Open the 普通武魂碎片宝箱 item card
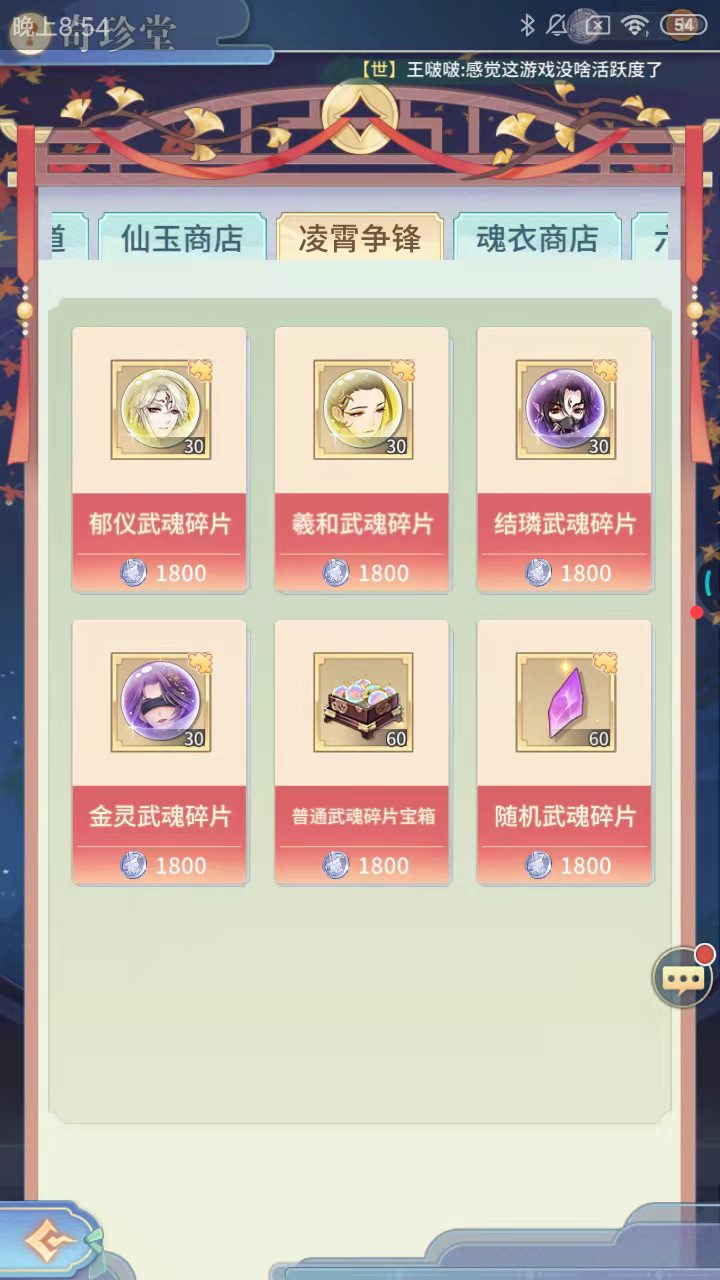 tap(362, 751)
